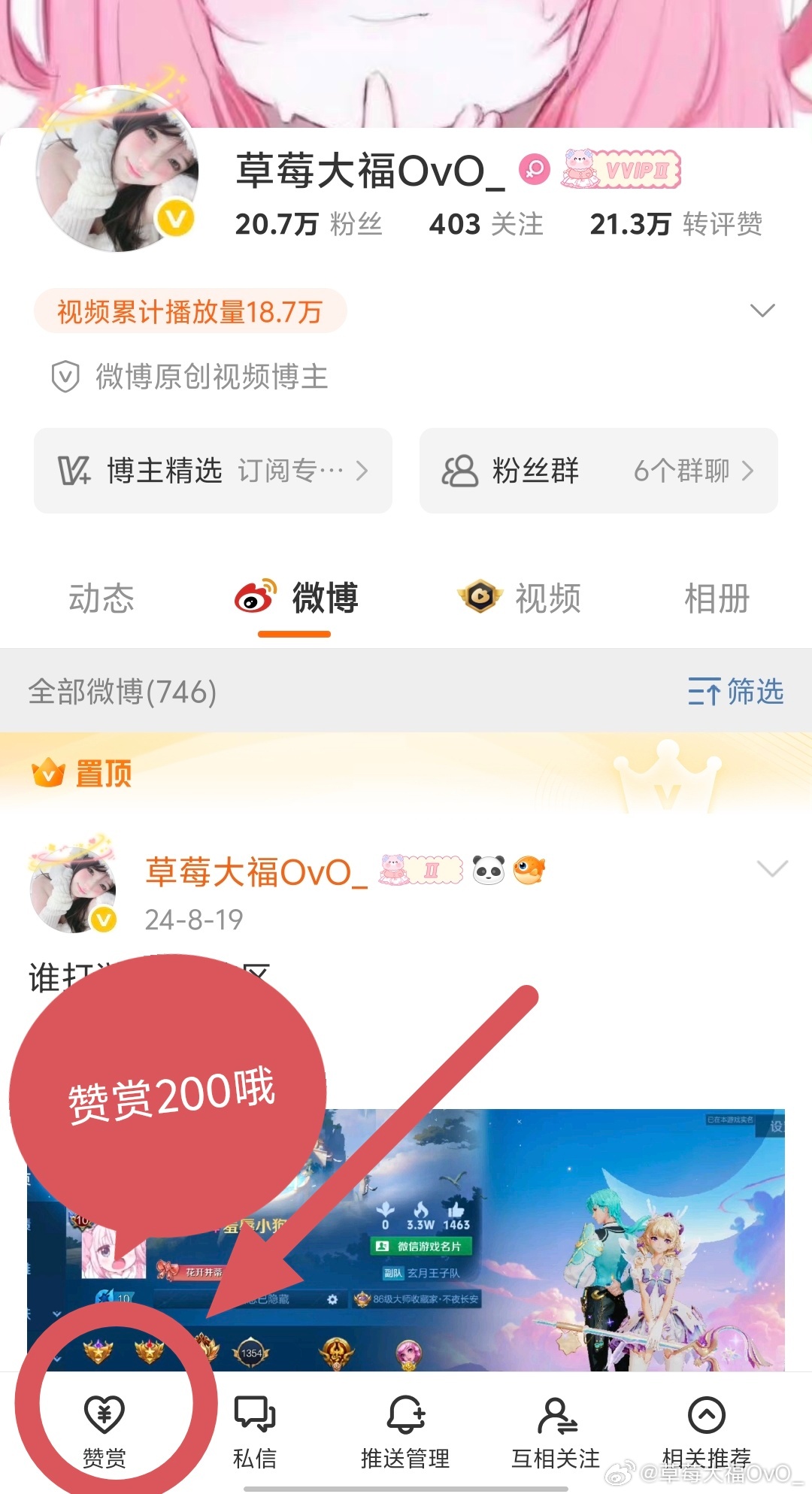Open the VVIP membership badge
812x1494 pixels.
point(622,170)
